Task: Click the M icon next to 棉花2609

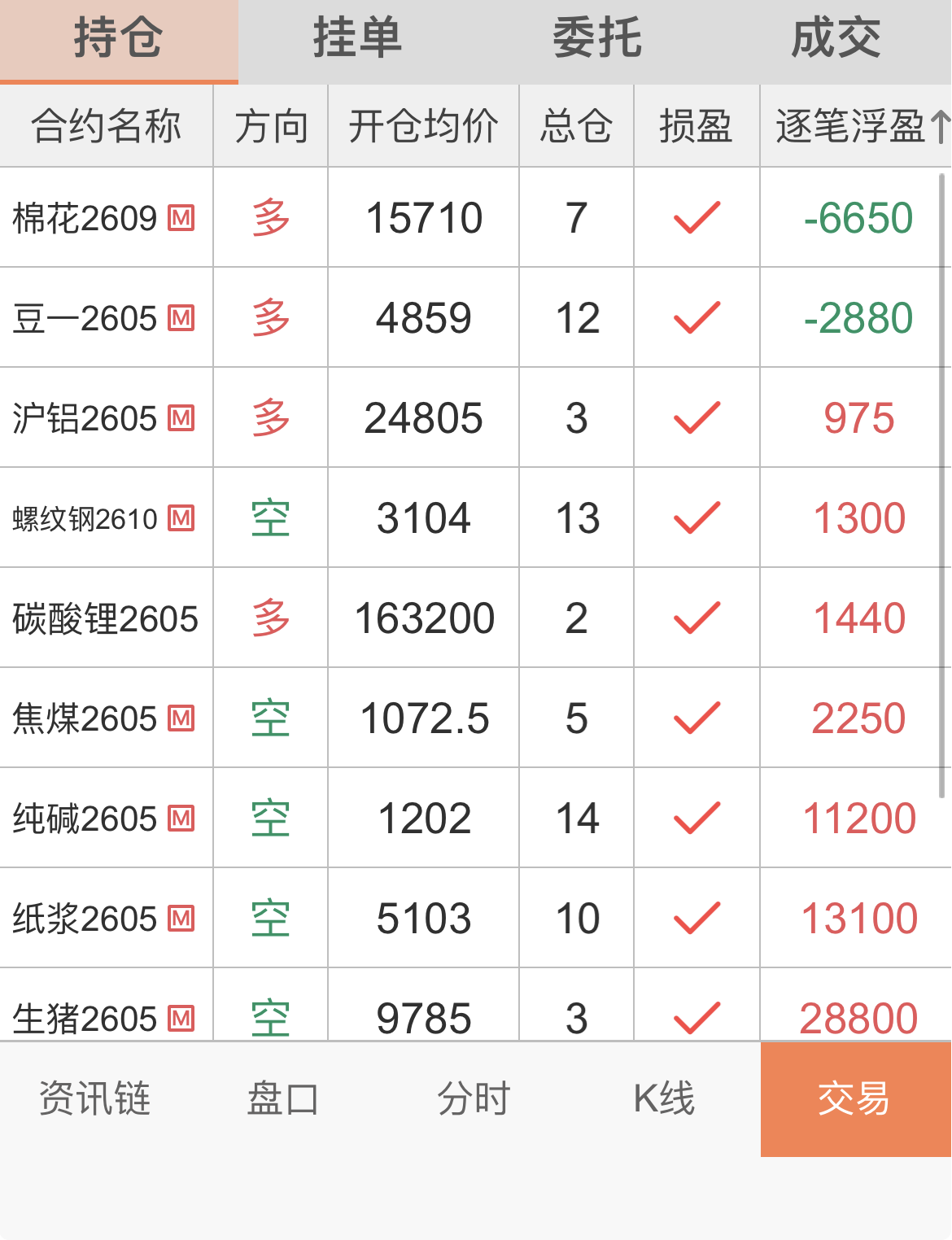Action: (x=182, y=218)
